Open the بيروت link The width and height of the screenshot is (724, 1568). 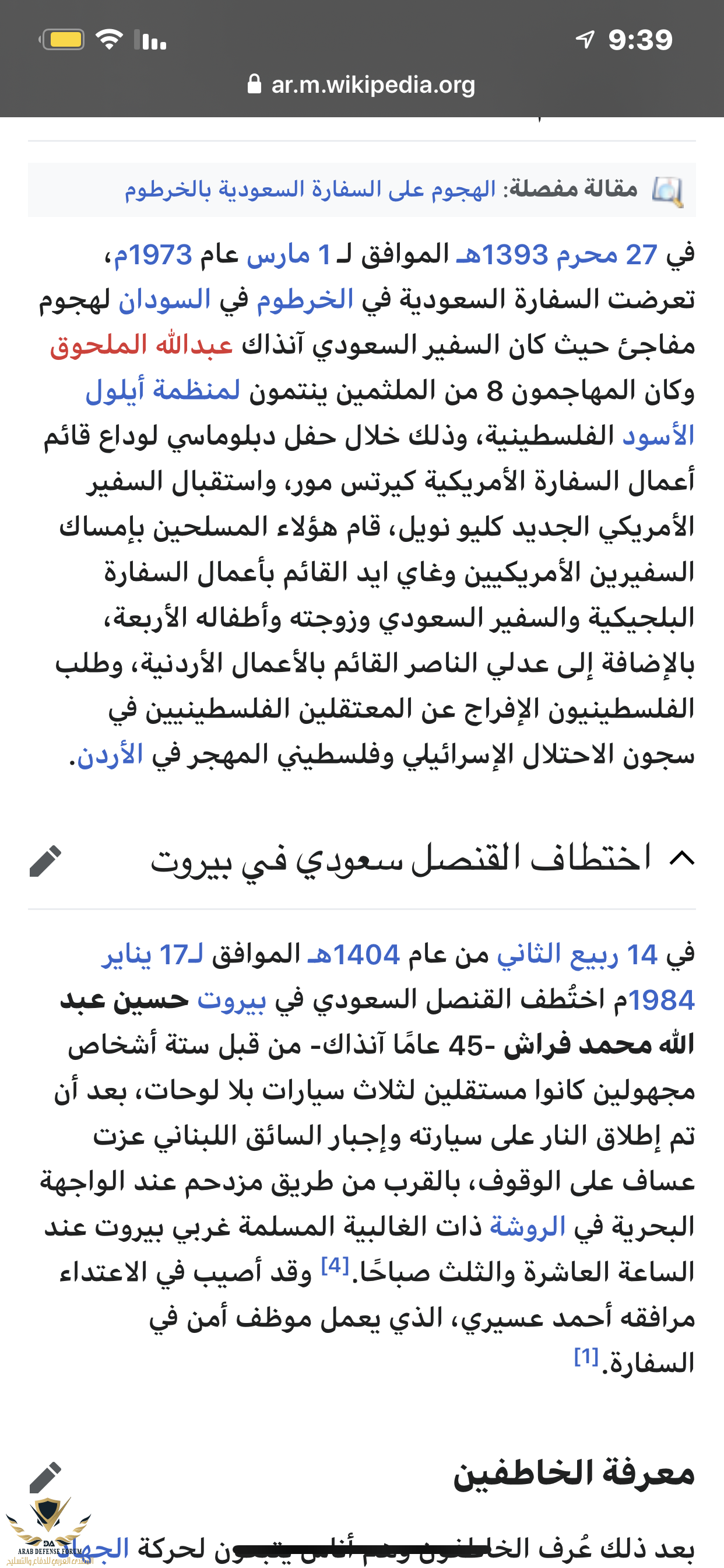tap(232, 1000)
